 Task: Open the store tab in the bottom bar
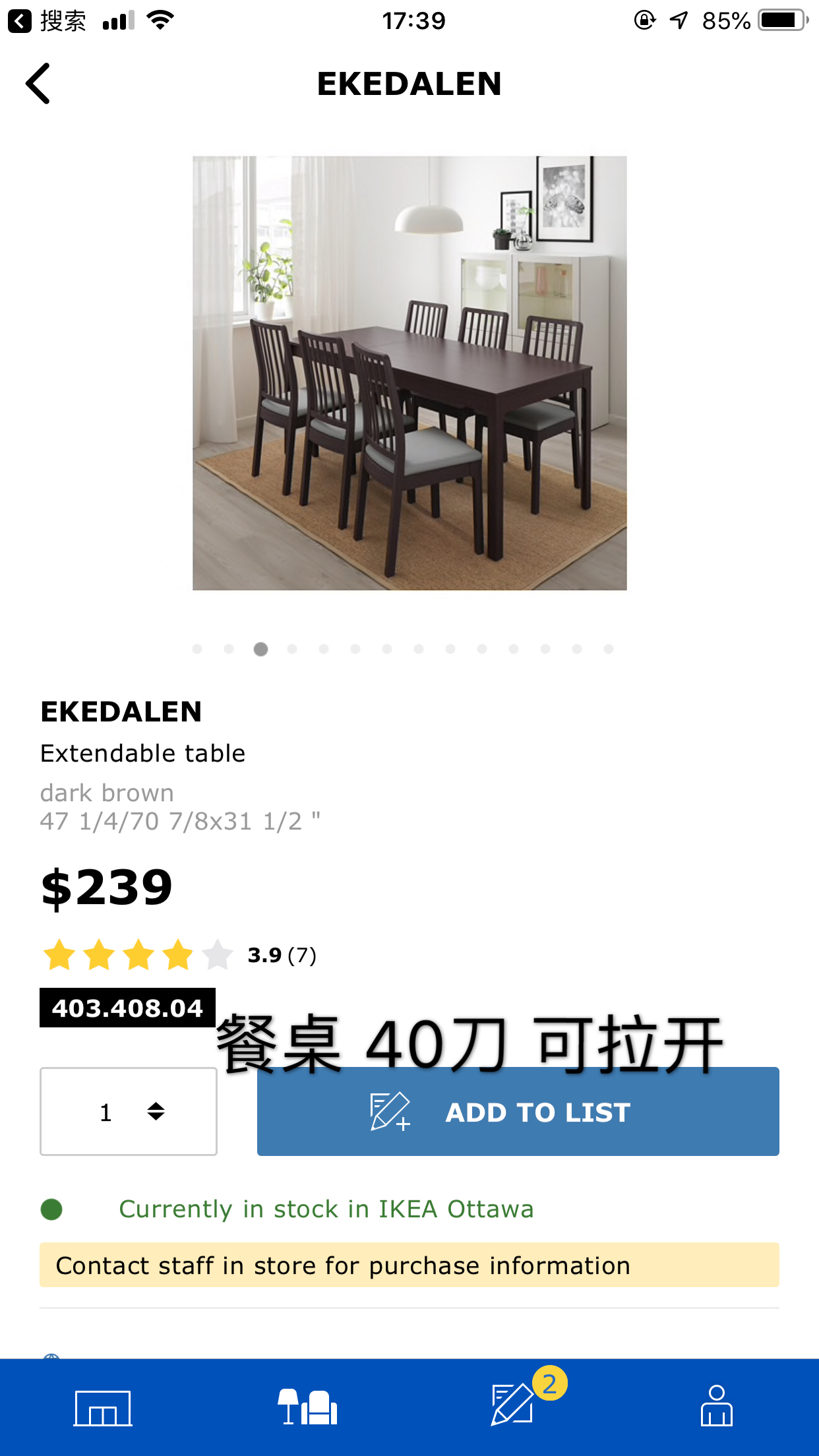[103, 1407]
